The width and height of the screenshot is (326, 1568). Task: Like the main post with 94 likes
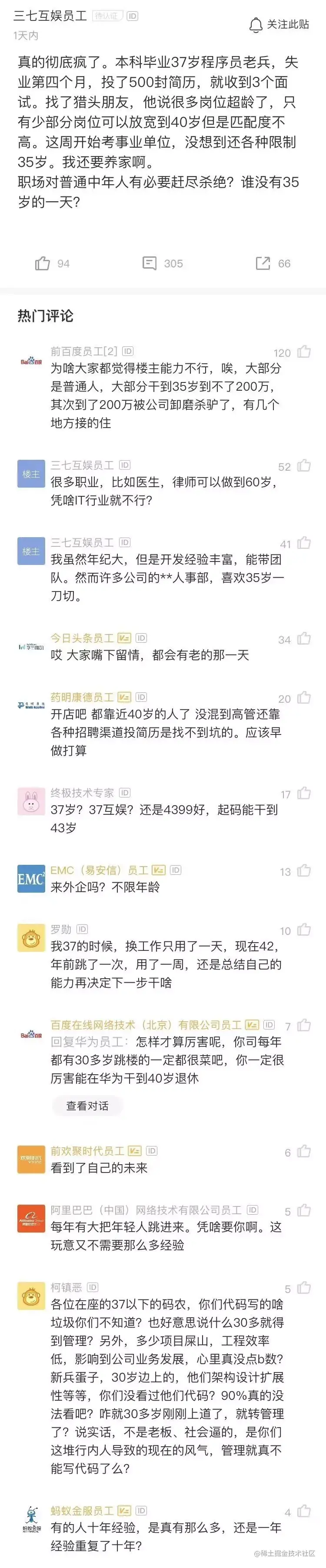[x=43, y=263]
